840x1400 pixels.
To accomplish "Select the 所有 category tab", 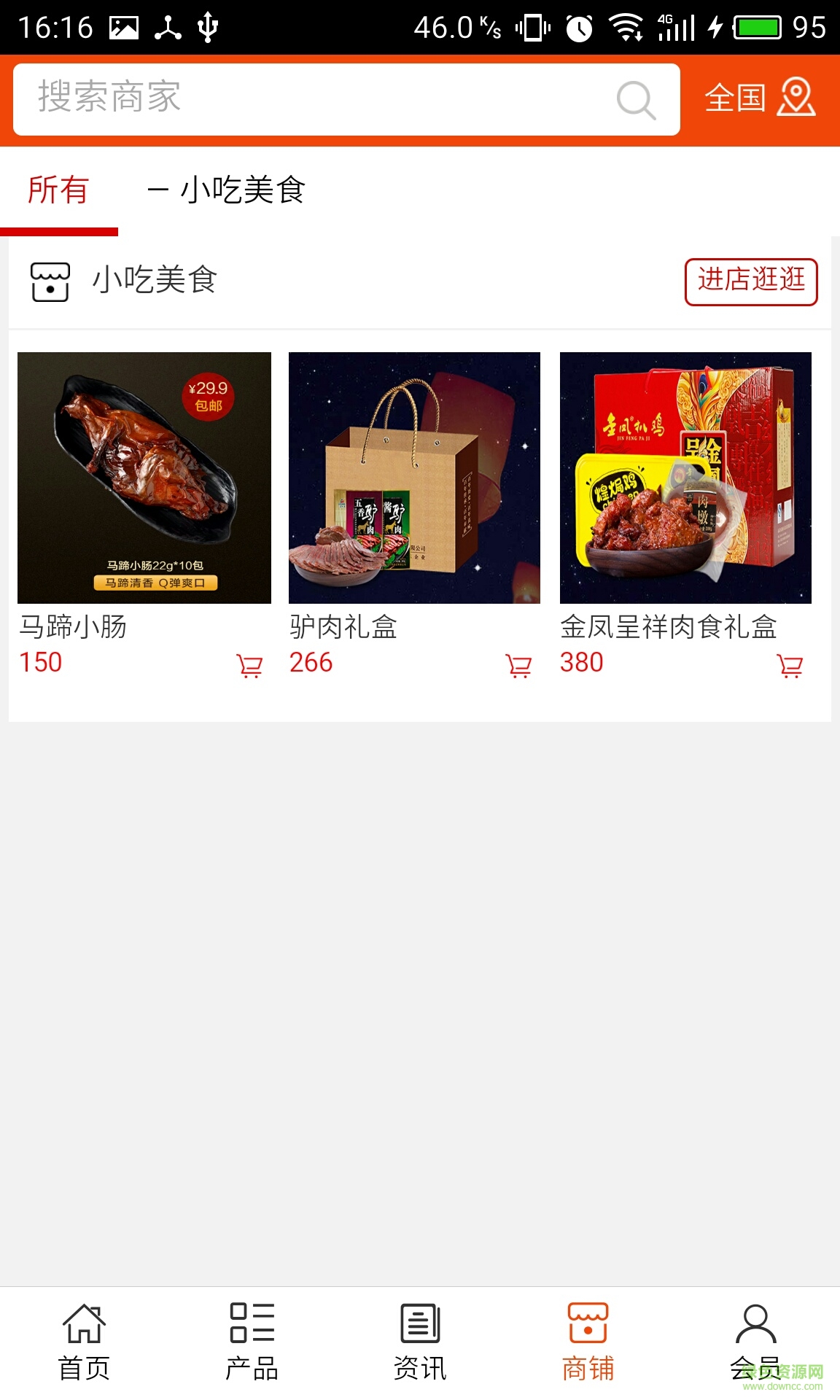I will [x=58, y=191].
